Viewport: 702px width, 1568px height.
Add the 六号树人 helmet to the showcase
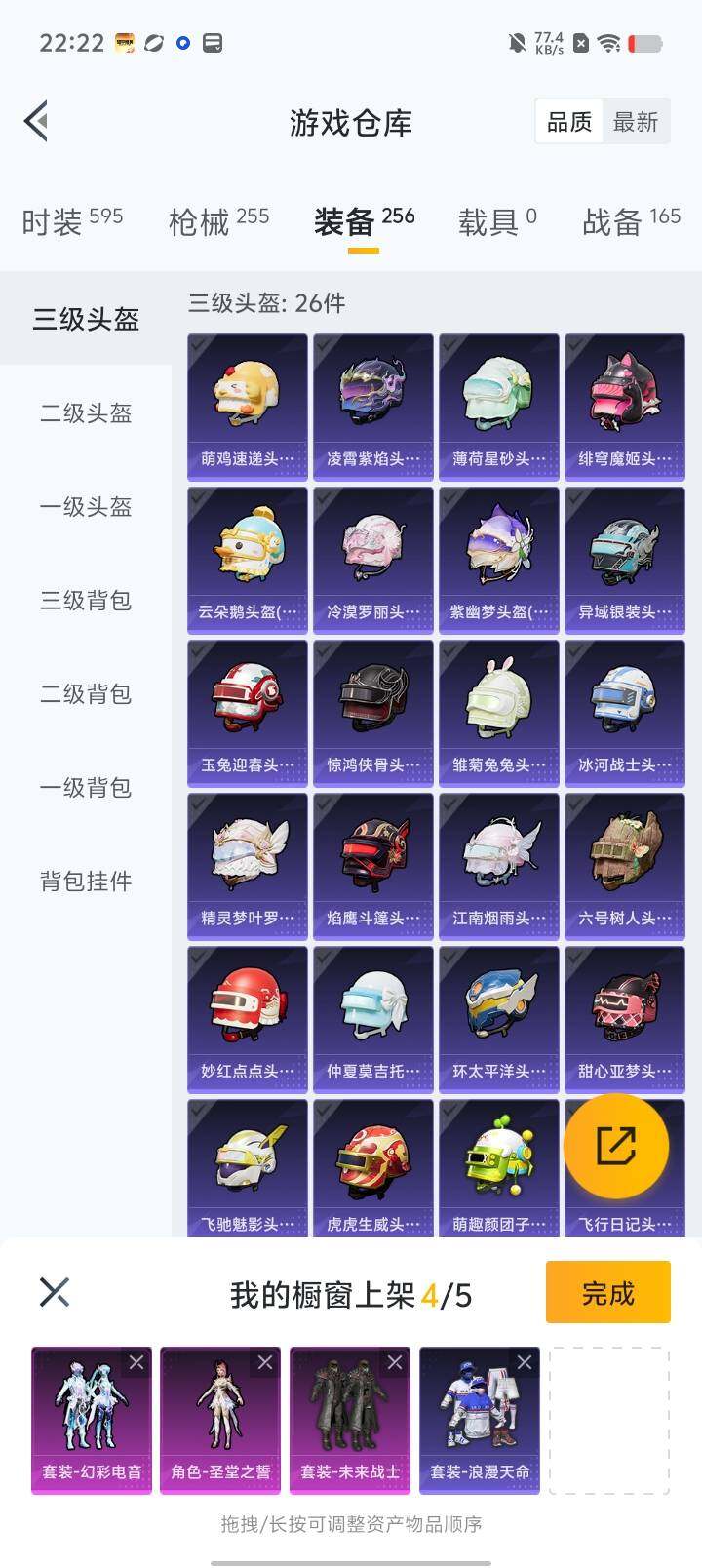[x=624, y=866]
